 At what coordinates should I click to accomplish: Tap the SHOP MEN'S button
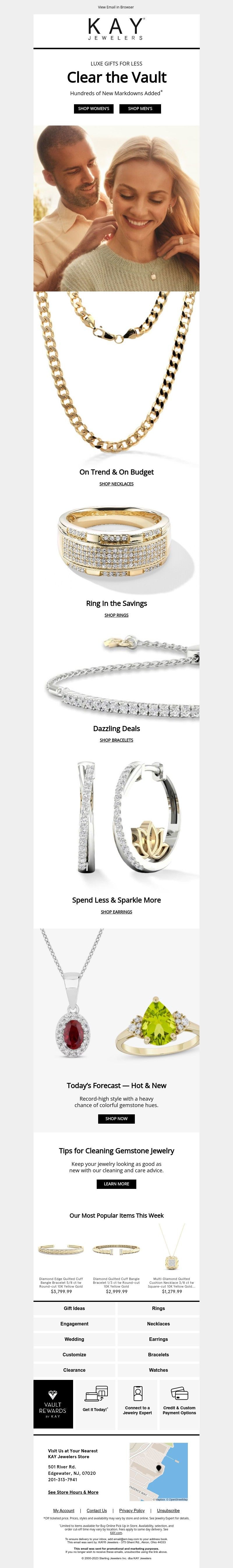[140, 108]
